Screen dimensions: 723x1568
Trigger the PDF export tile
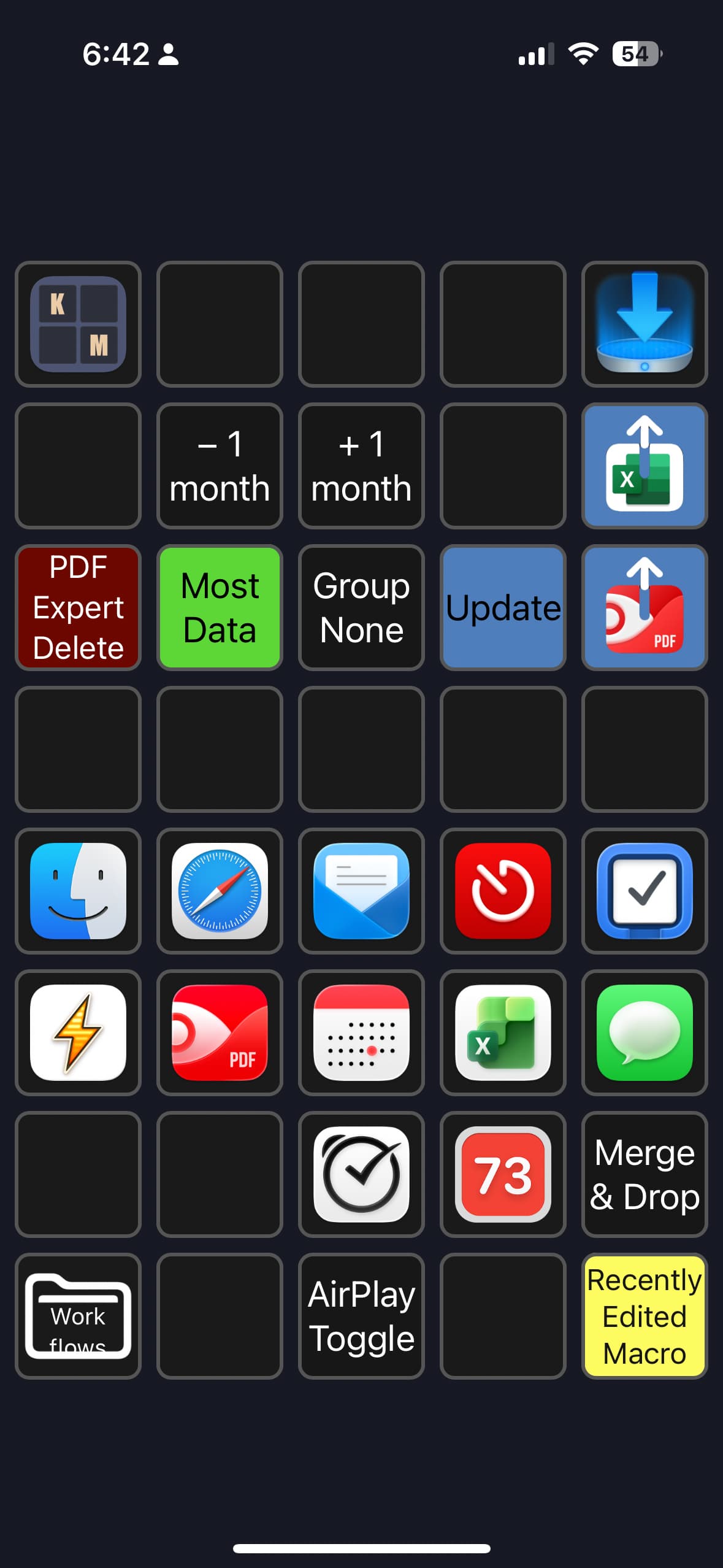coord(644,607)
